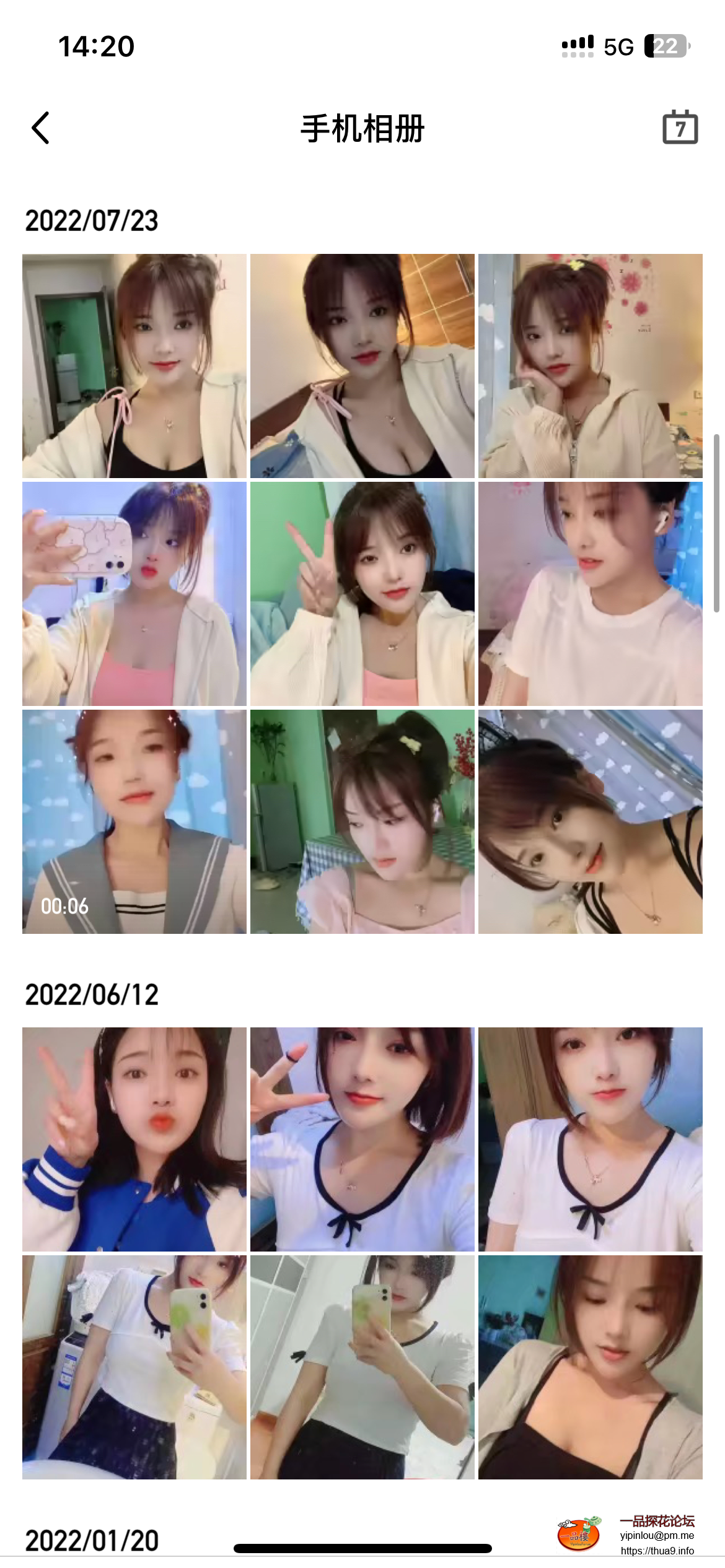View the 07/23 photo with wooden wardrobe behind
Screen dimensions: 725x1568
coord(362,365)
